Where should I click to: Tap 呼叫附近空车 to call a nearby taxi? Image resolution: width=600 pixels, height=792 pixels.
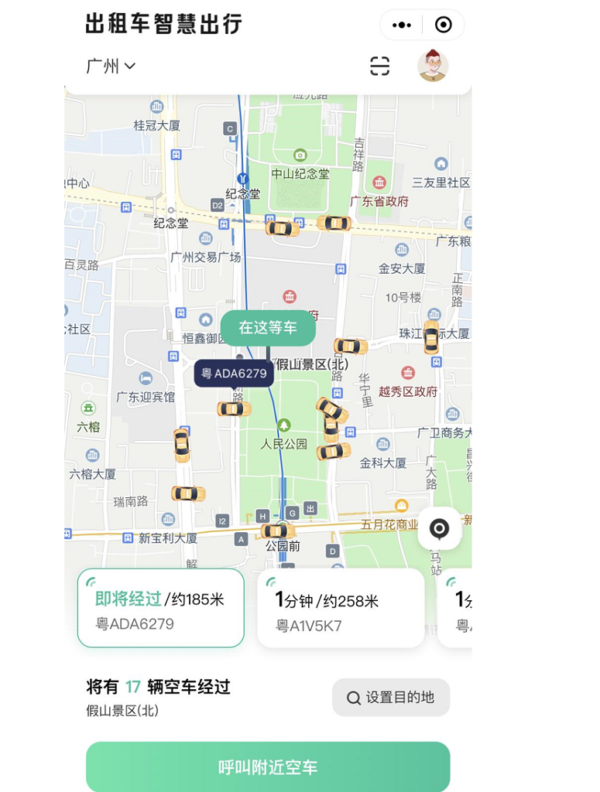pos(268,767)
